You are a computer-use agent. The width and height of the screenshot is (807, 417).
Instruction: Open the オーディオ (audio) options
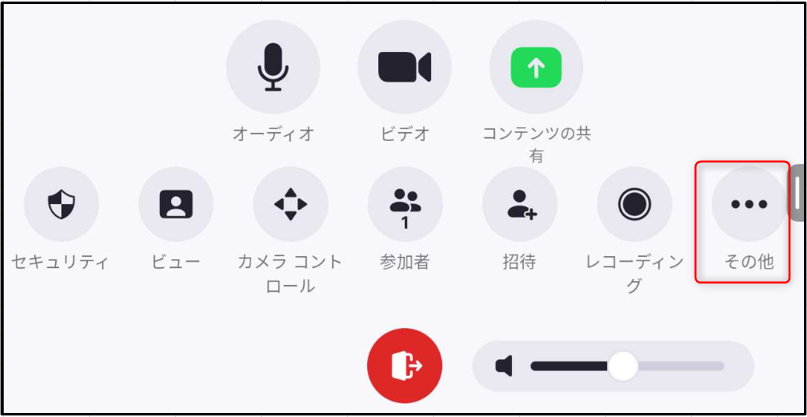tap(273, 67)
